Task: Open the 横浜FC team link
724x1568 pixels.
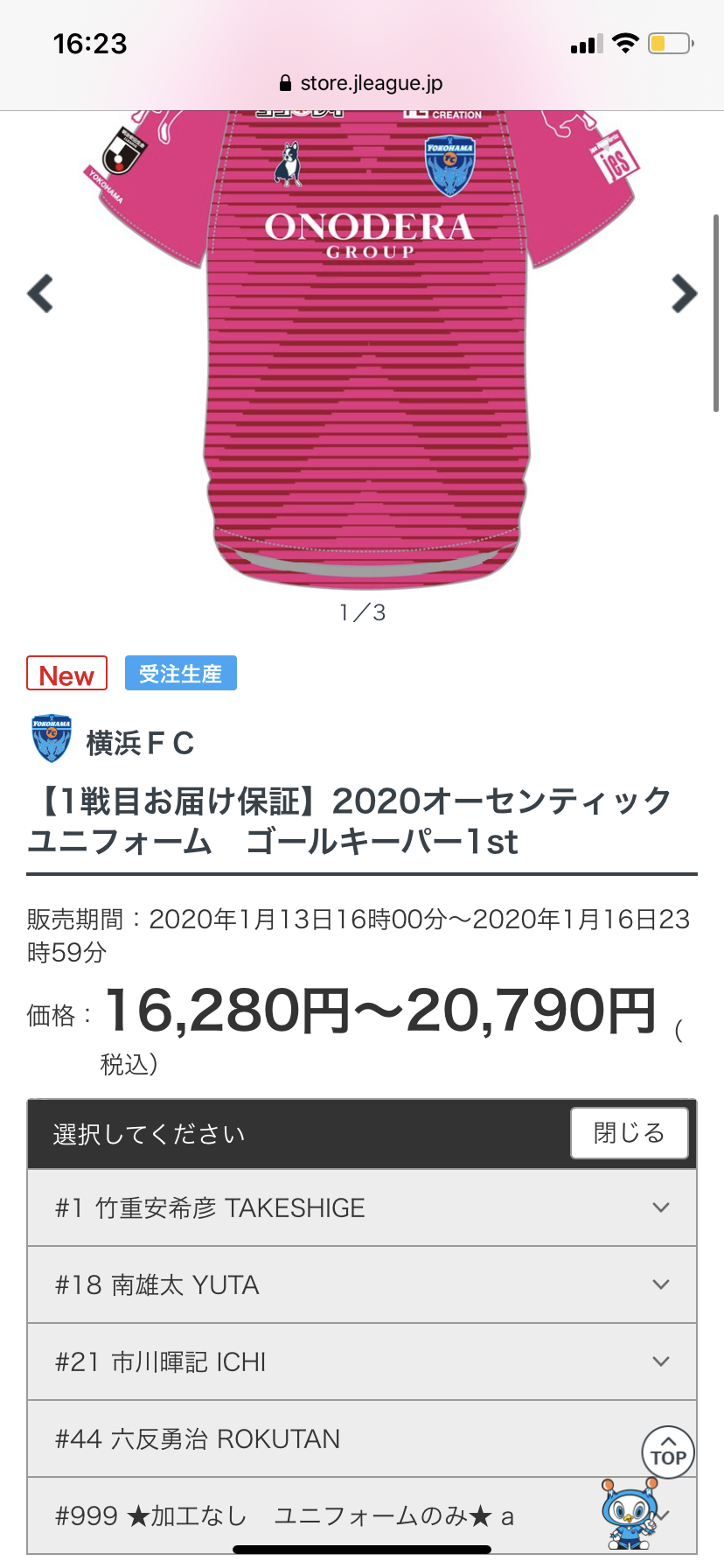Action: 113,741
